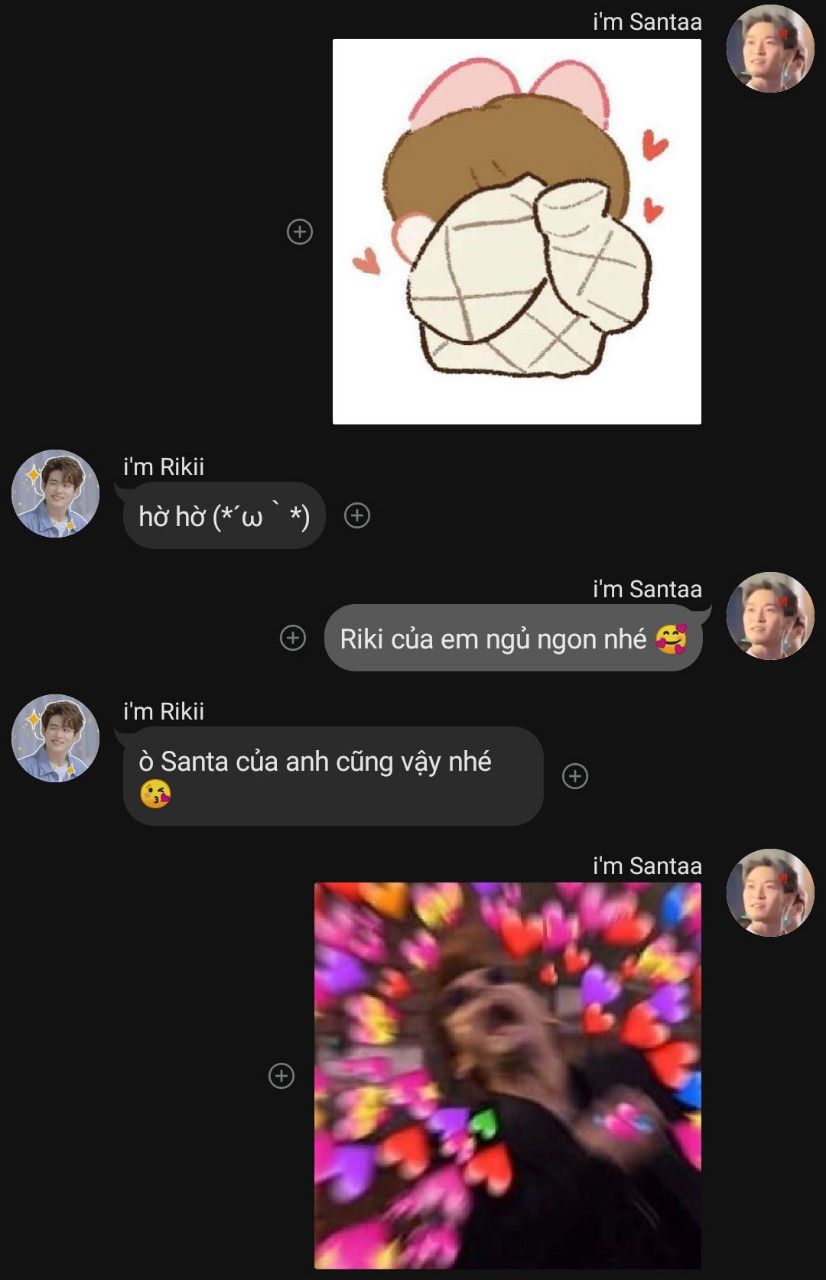
Task: Tap plus beside "ò Santa của anh cũng vậy nhé"
Action: tap(575, 776)
